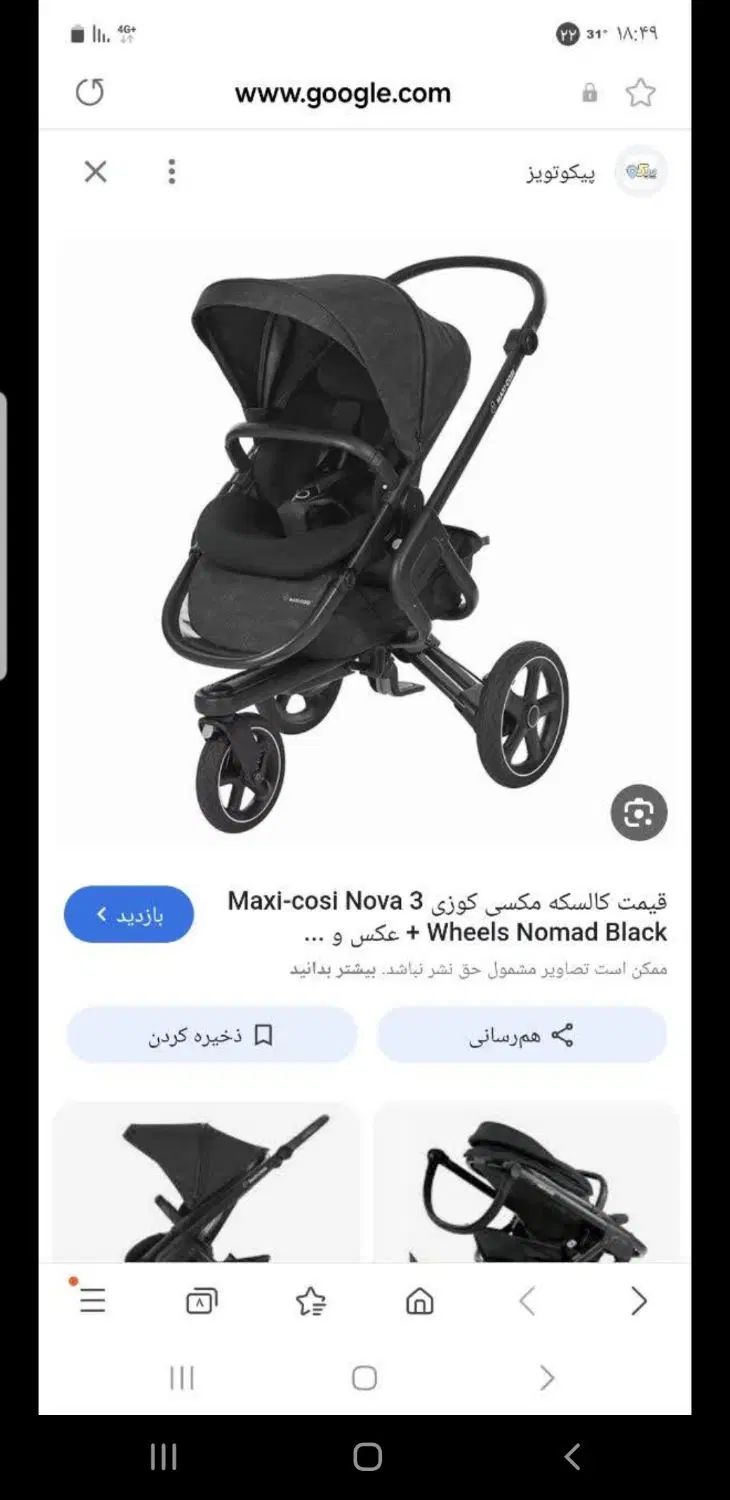This screenshot has width=730, height=1500.
Task: Go to the browser home page
Action: pyautogui.click(x=420, y=1301)
